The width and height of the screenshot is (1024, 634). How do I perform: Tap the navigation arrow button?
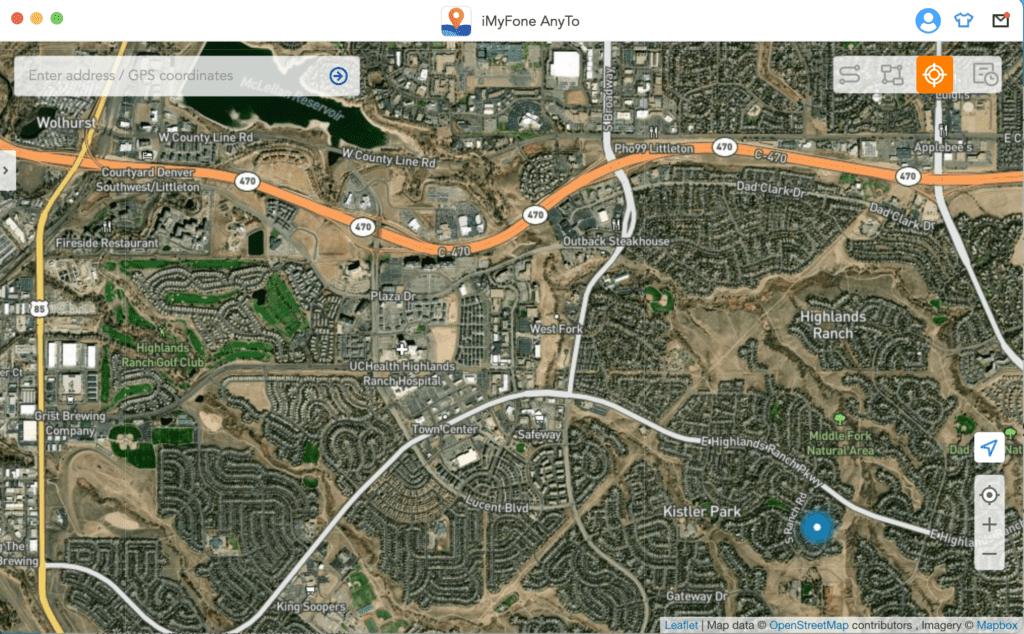click(x=989, y=448)
